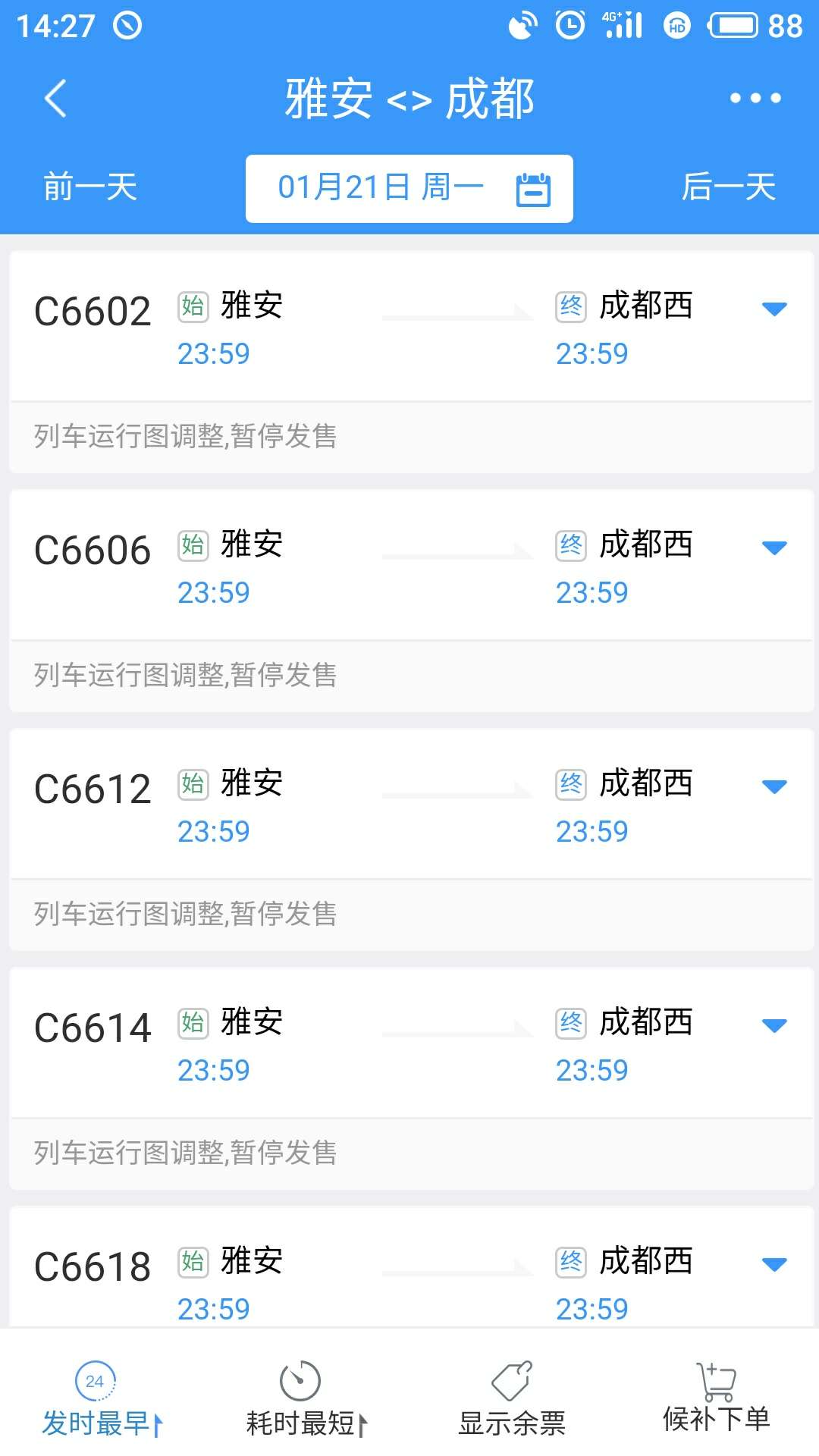
Task: Switch to next day 后一天
Action: point(729,187)
